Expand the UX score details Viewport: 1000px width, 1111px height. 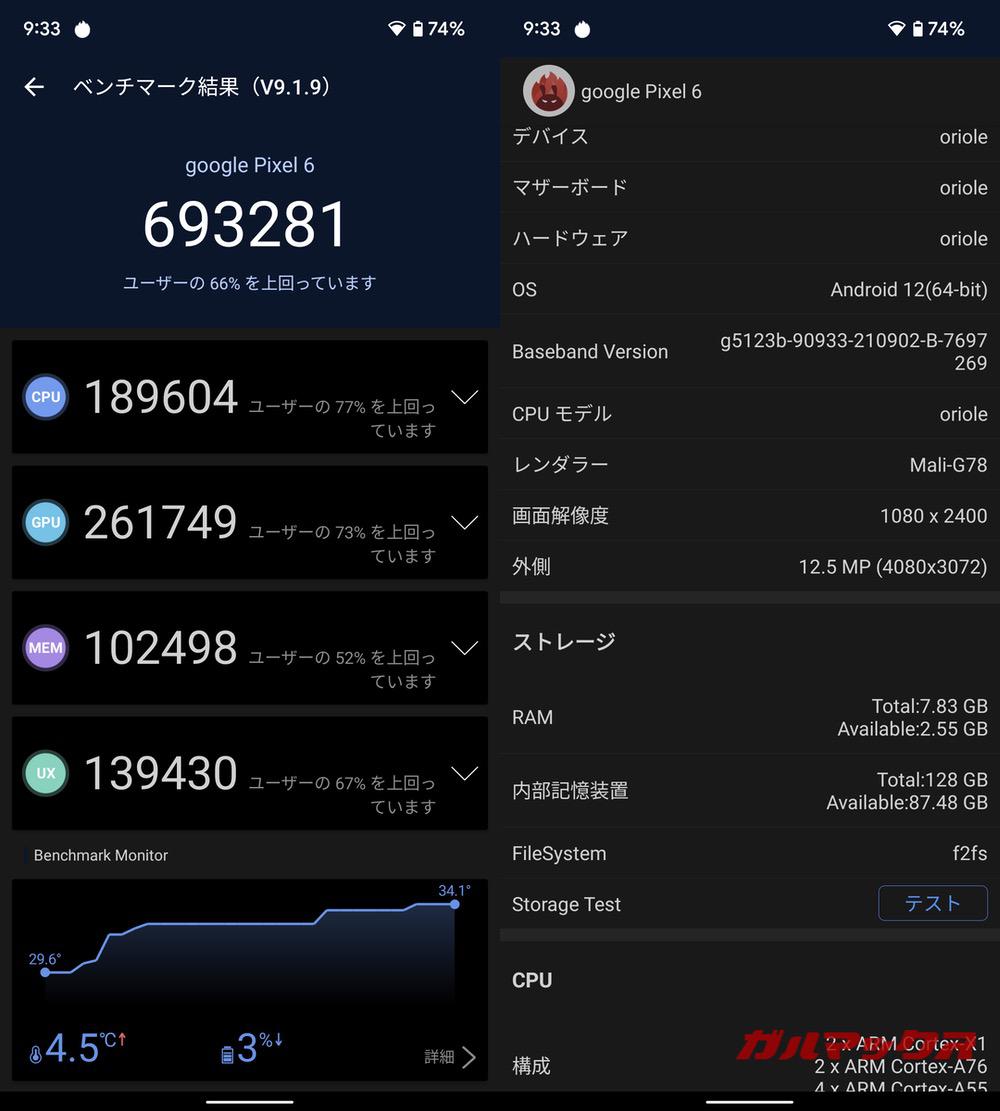tap(464, 773)
